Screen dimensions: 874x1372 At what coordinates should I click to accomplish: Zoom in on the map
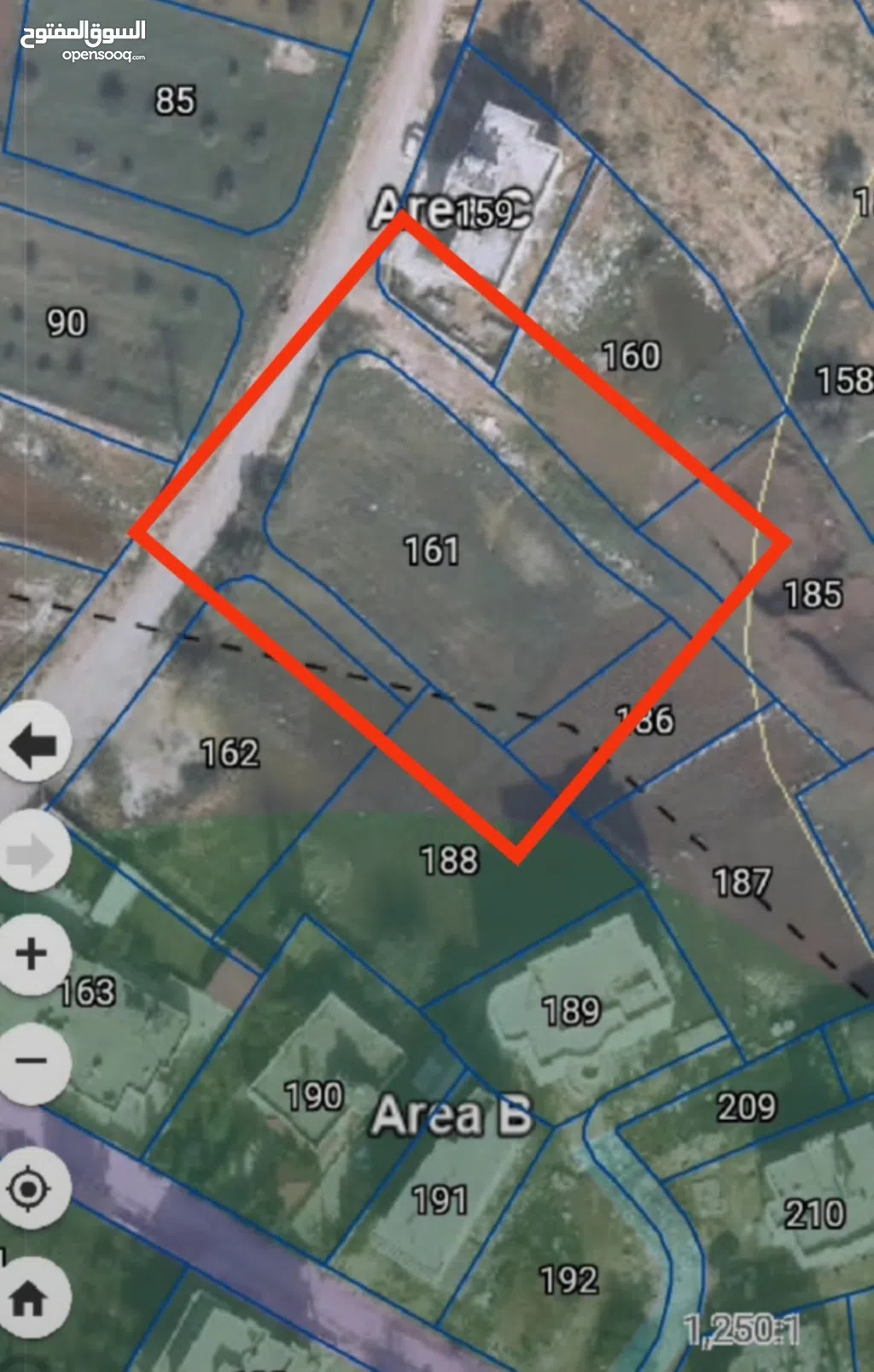point(32,954)
